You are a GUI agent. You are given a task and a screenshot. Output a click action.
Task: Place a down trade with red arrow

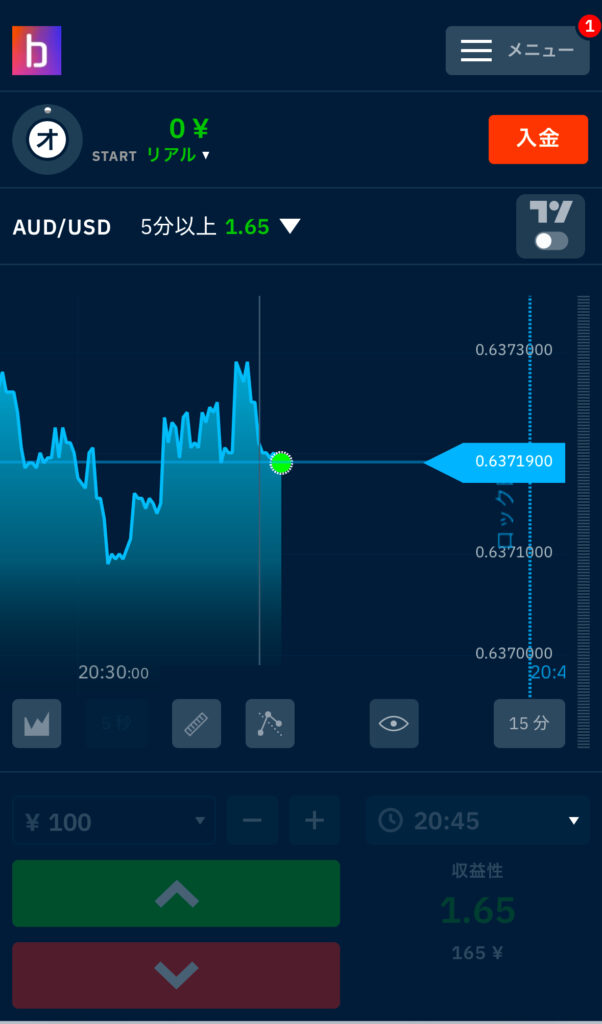pos(176,975)
